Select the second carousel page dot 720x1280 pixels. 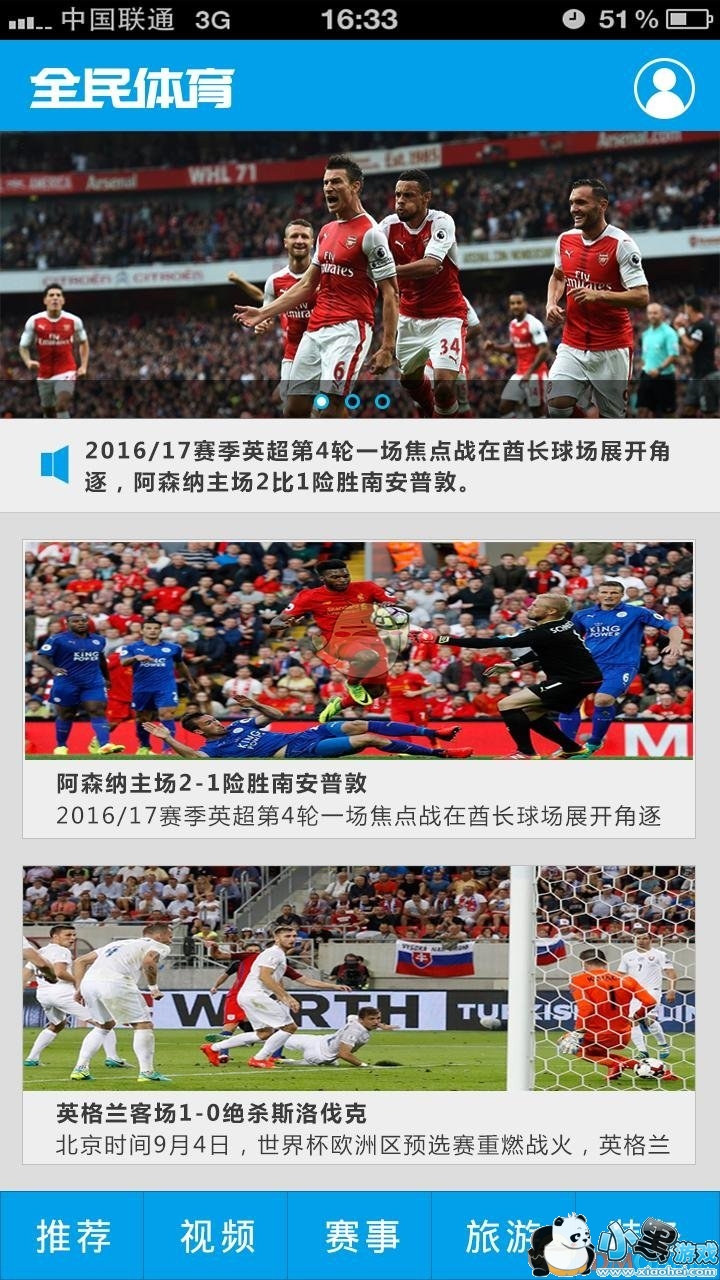[x=352, y=401]
